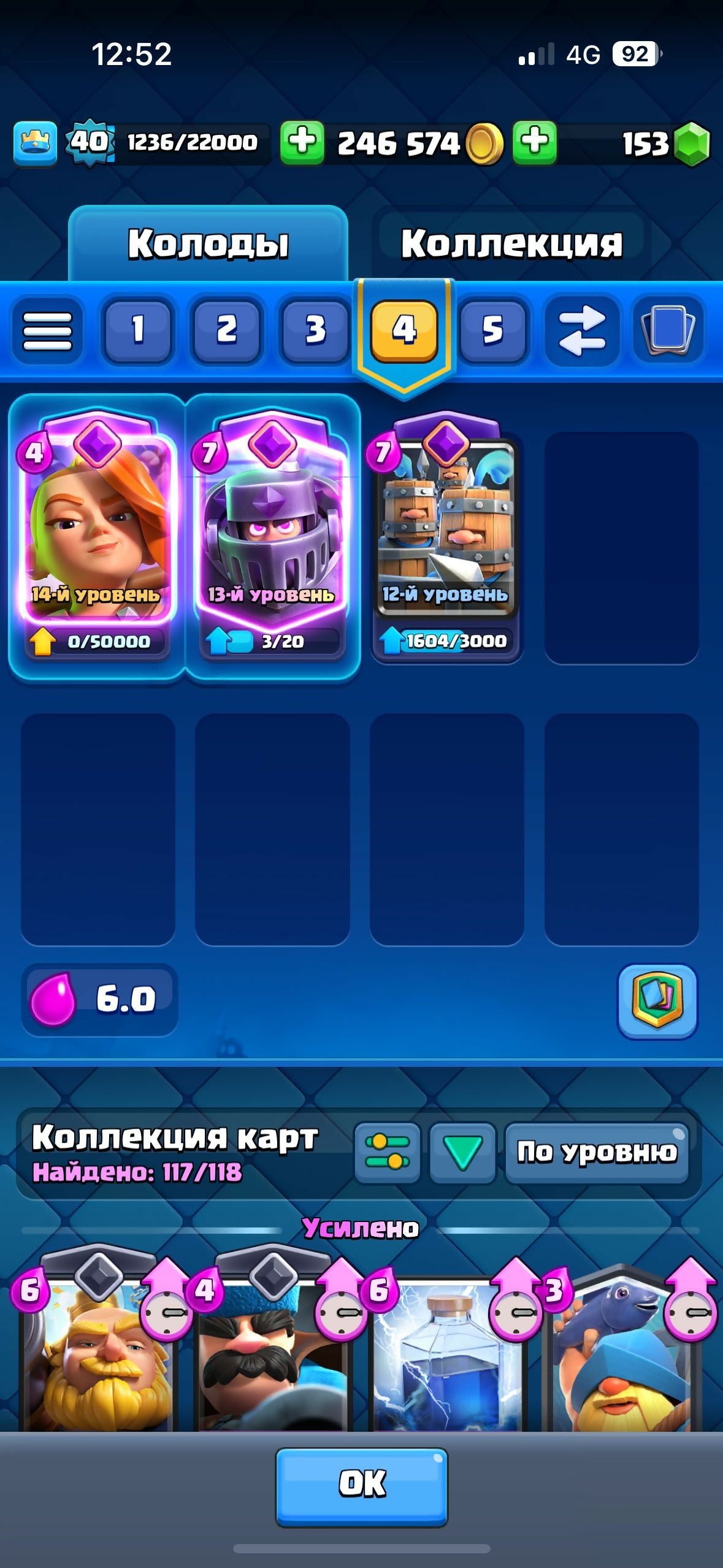
Task: Add gold with the green plus
Action: pyautogui.click(x=302, y=142)
